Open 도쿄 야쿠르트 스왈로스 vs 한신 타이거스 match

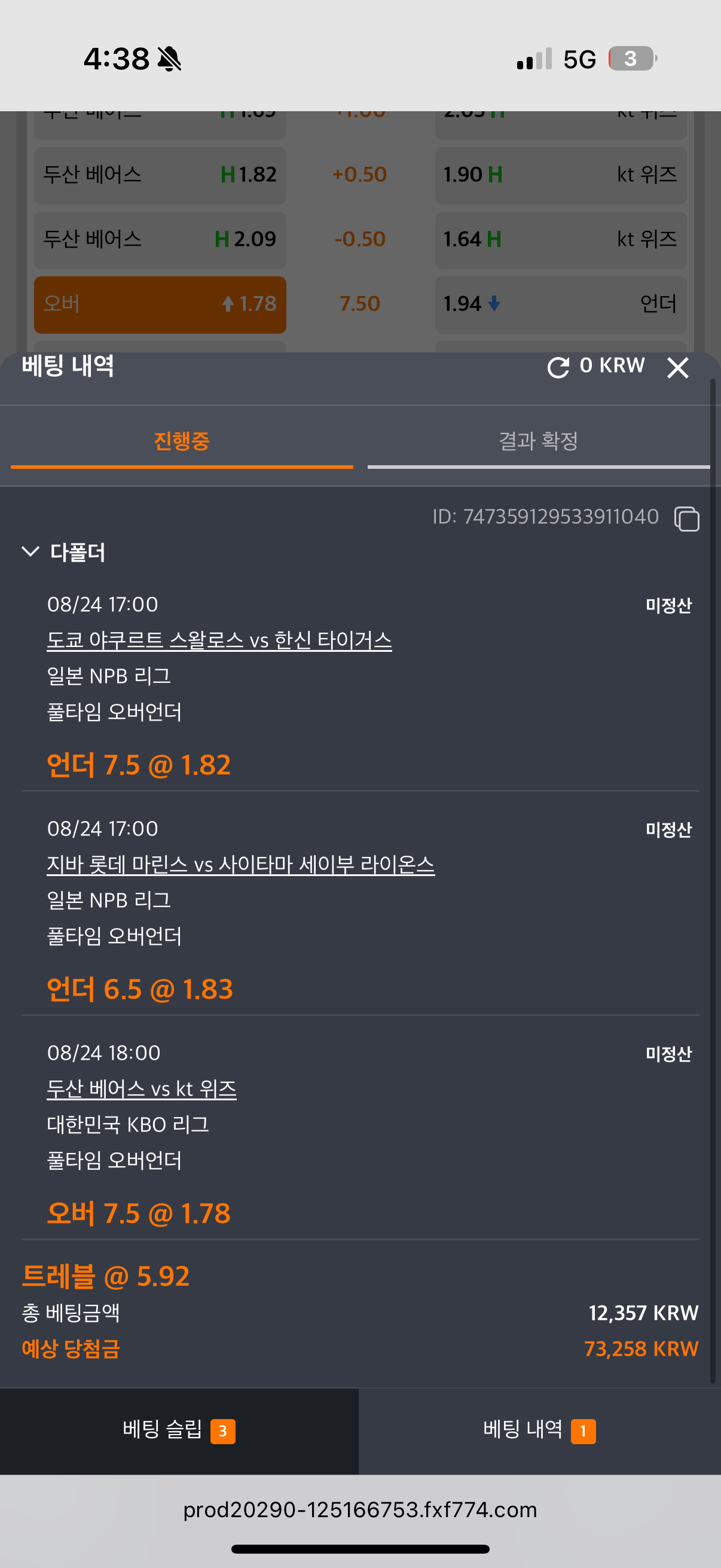pos(219,640)
